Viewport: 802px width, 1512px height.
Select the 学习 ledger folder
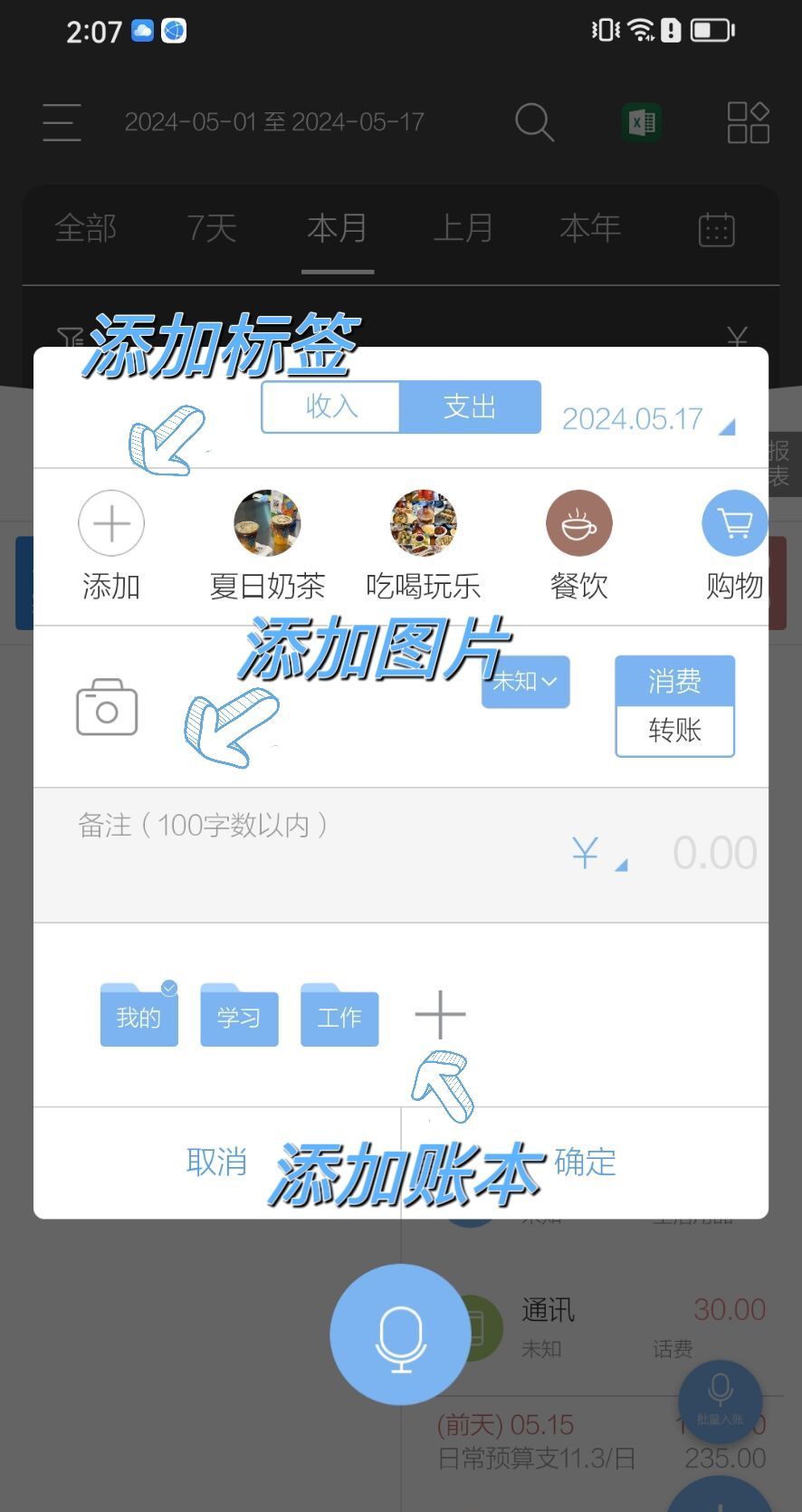pyautogui.click(x=239, y=1016)
